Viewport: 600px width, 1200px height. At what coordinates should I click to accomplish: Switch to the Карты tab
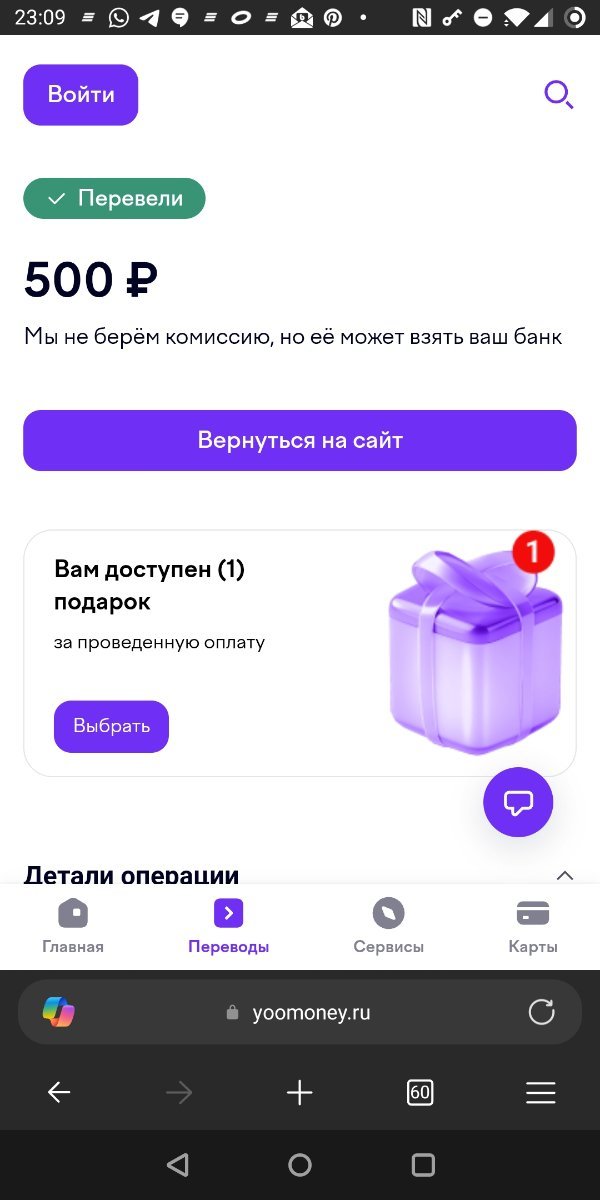click(x=532, y=926)
